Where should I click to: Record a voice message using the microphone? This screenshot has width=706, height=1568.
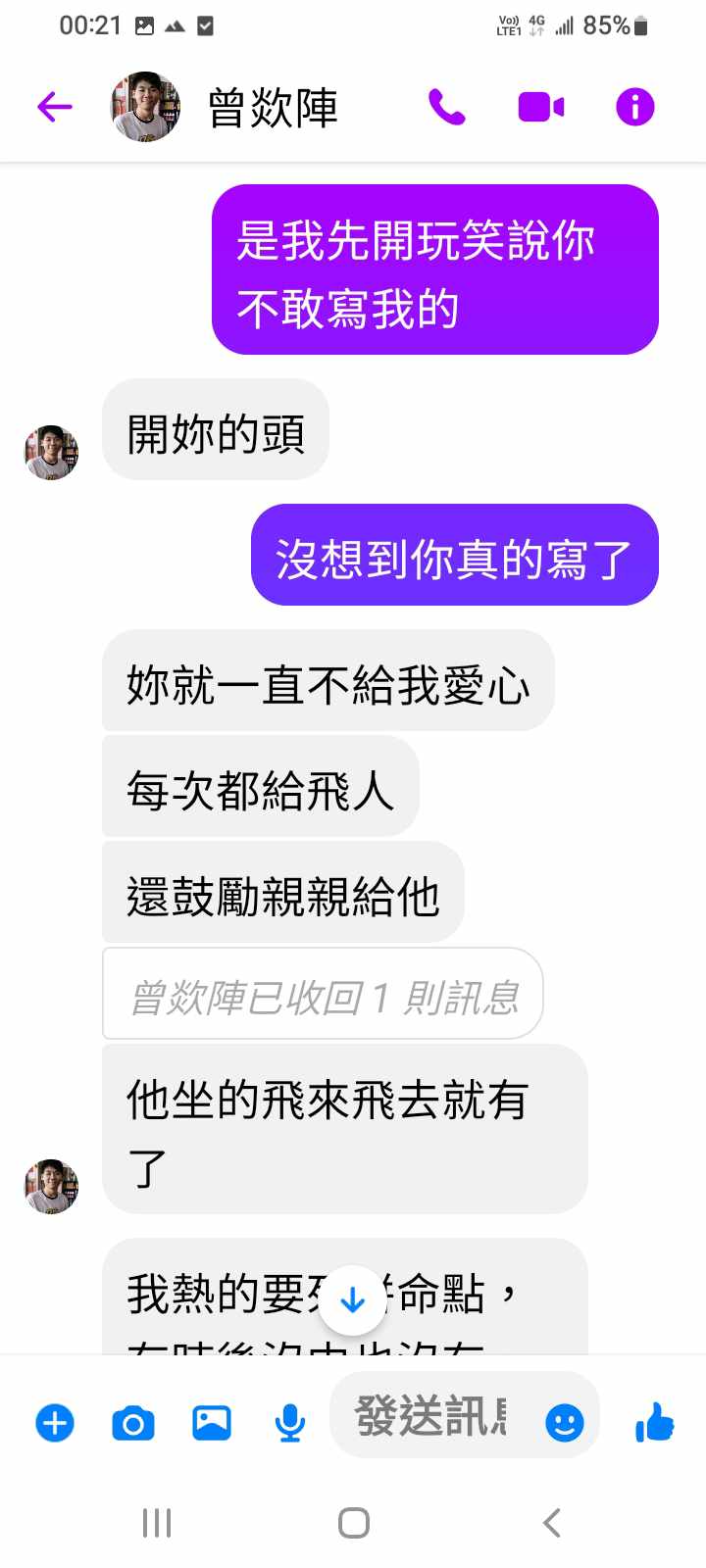pos(289,1423)
